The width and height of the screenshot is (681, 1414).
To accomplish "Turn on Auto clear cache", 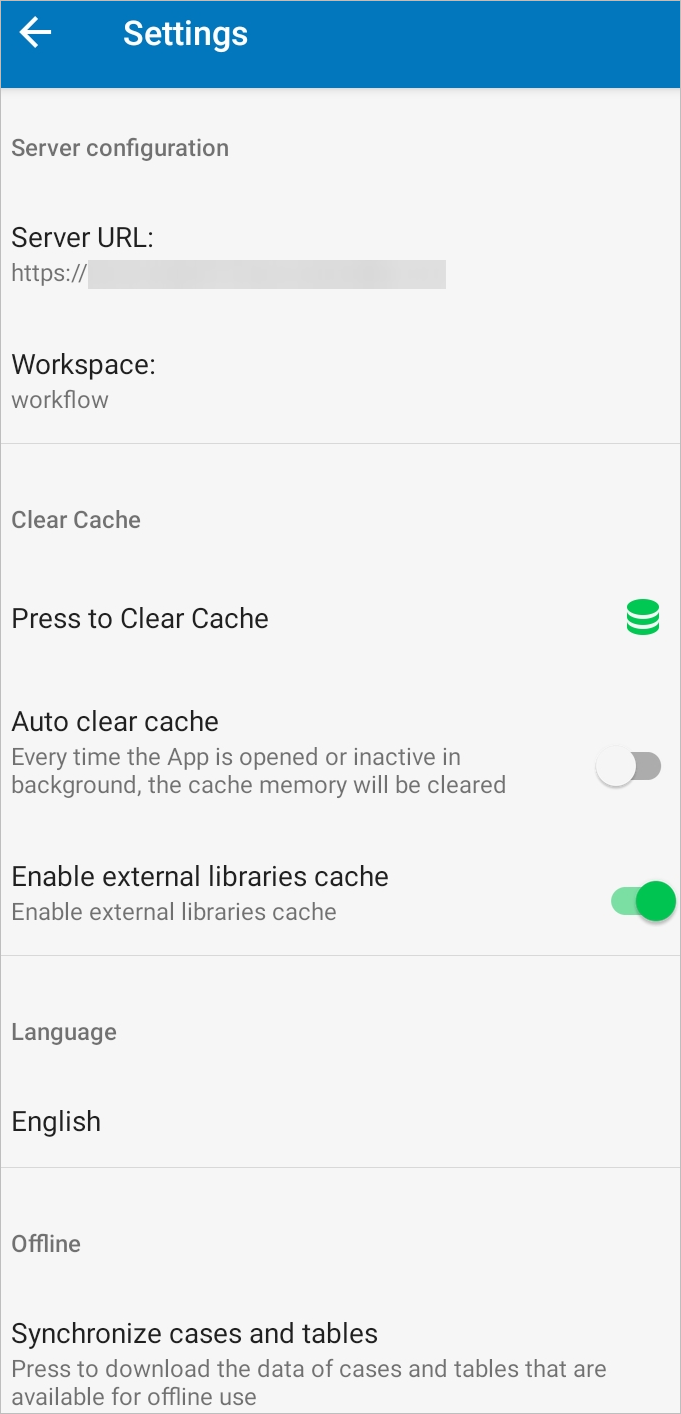I will coord(630,768).
